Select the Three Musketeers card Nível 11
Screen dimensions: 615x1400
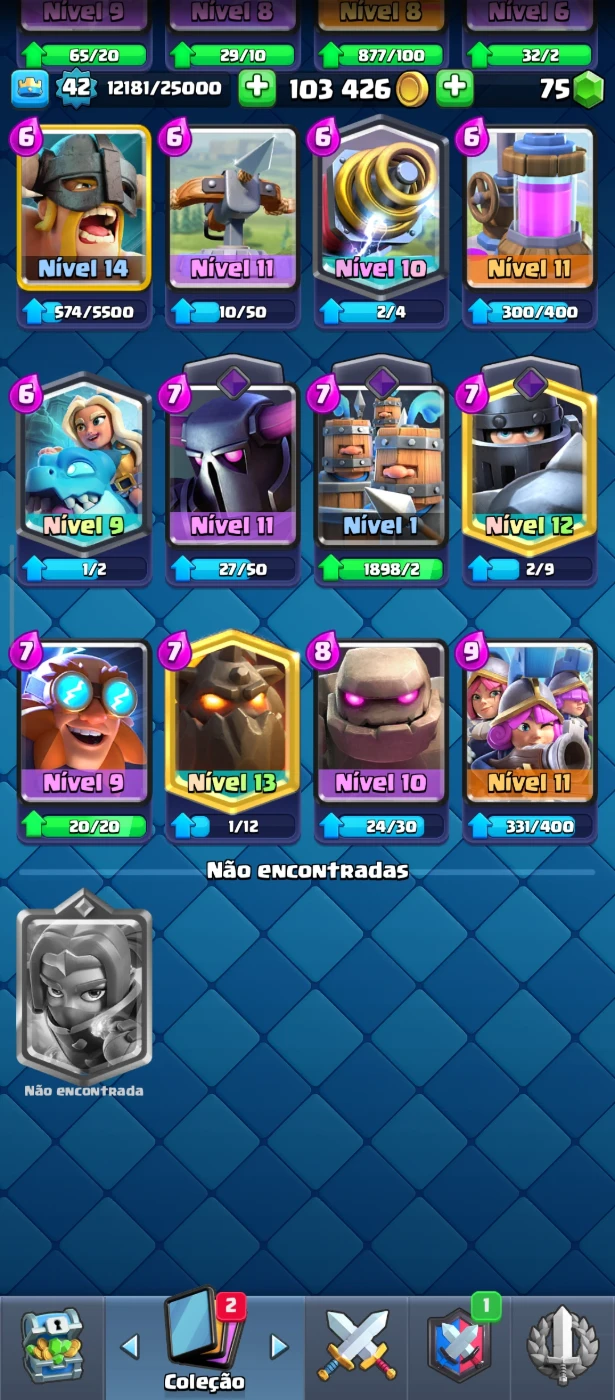[528, 722]
